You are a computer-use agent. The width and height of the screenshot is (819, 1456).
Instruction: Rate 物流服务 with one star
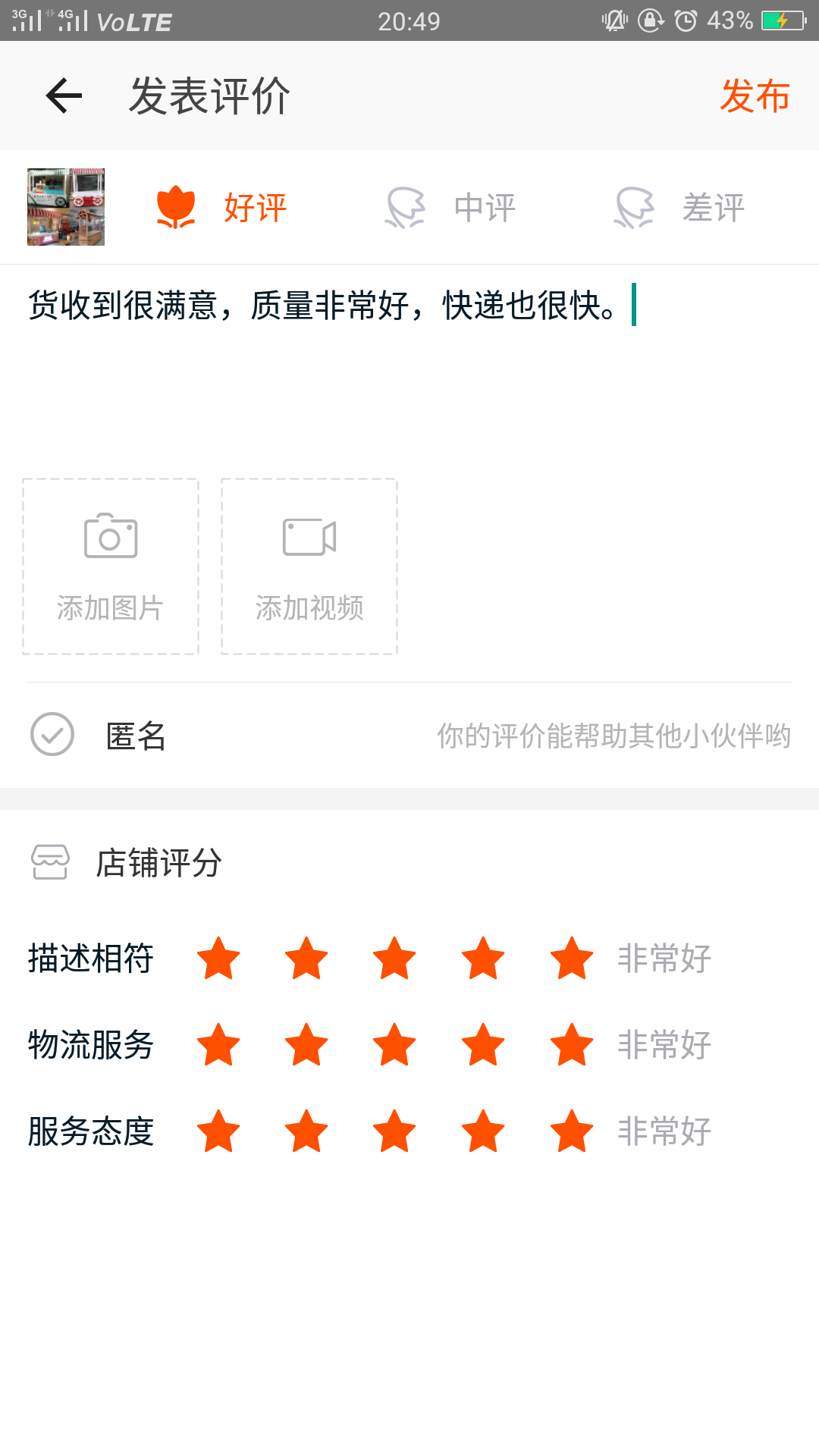tap(218, 1045)
